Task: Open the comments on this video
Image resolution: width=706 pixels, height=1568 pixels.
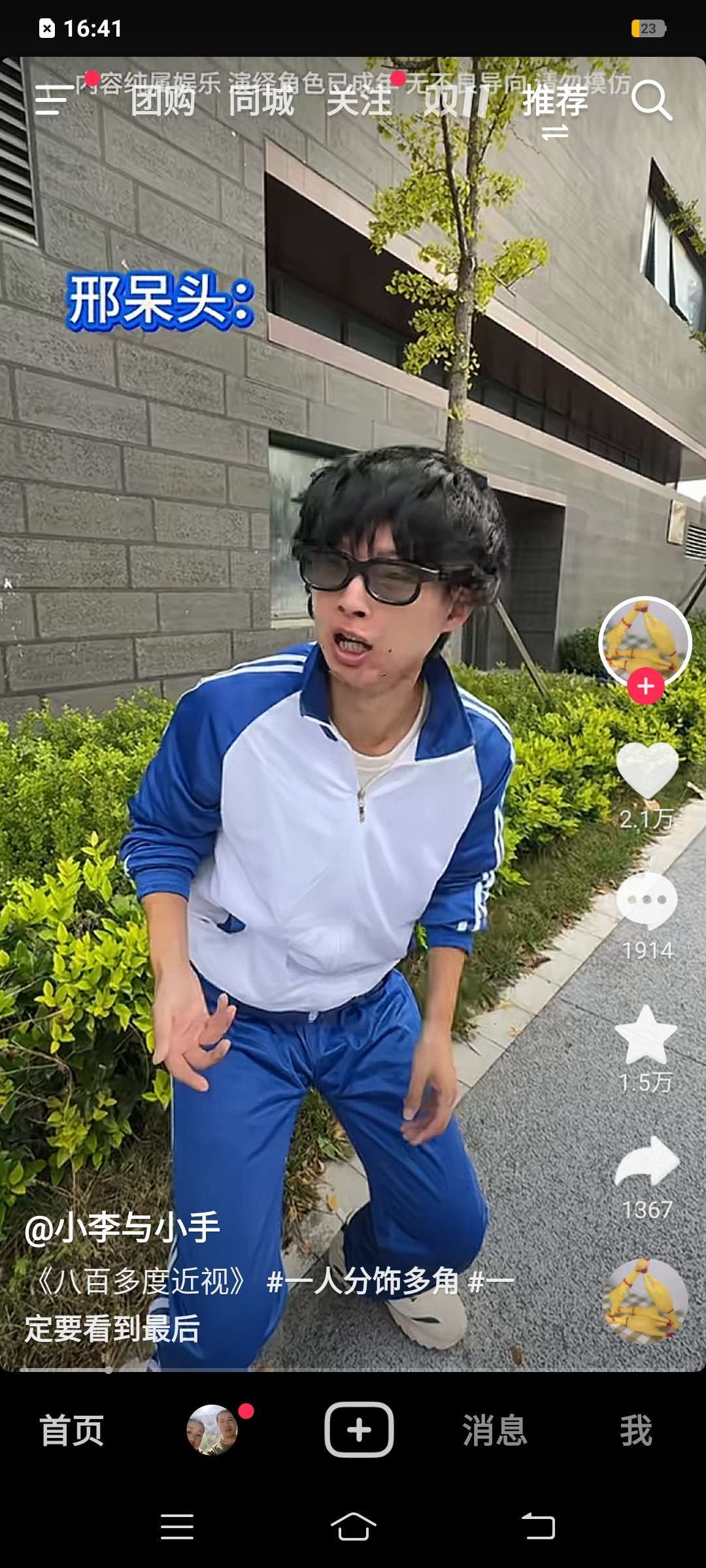Action: point(647,902)
